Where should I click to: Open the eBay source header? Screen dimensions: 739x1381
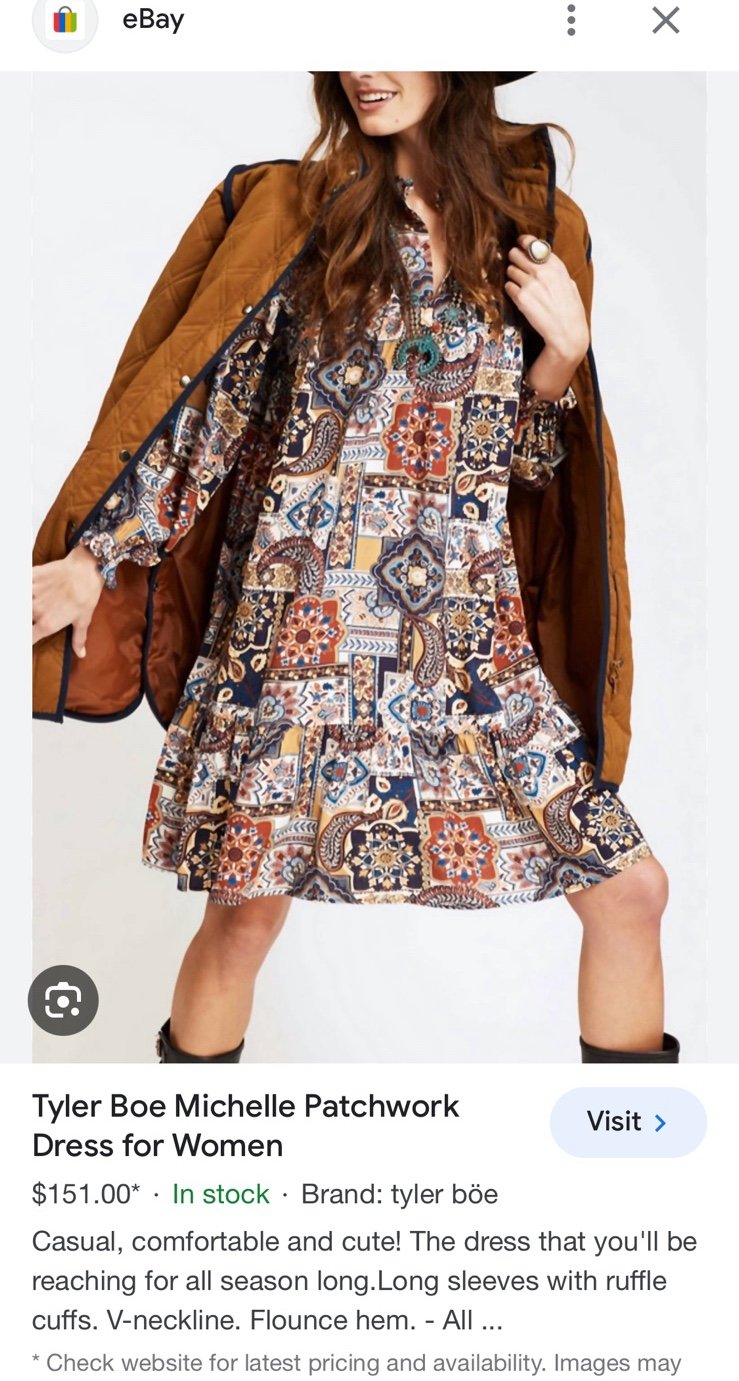pyautogui.click(x=110, y=21)
